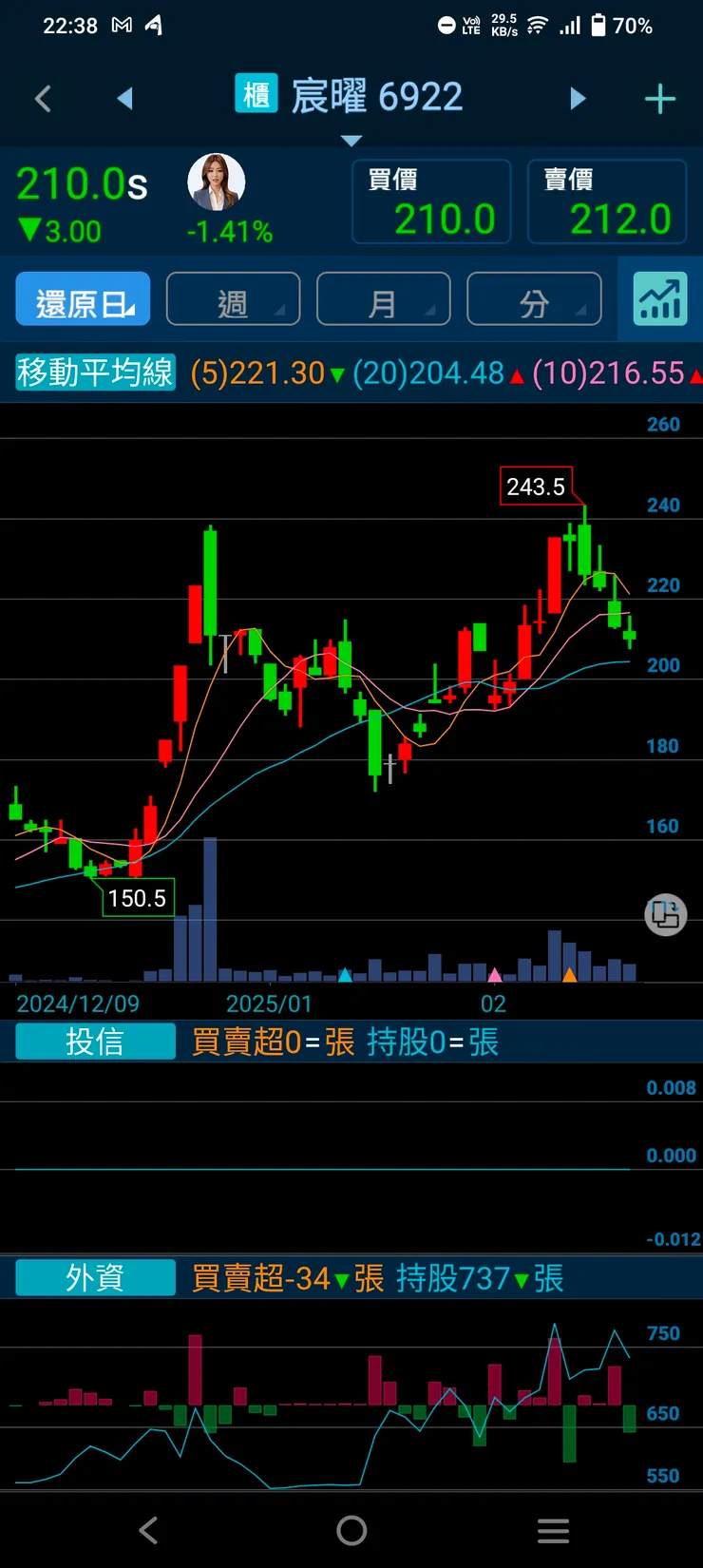
Task: Switch to the next stock
Action: (578, 99)
